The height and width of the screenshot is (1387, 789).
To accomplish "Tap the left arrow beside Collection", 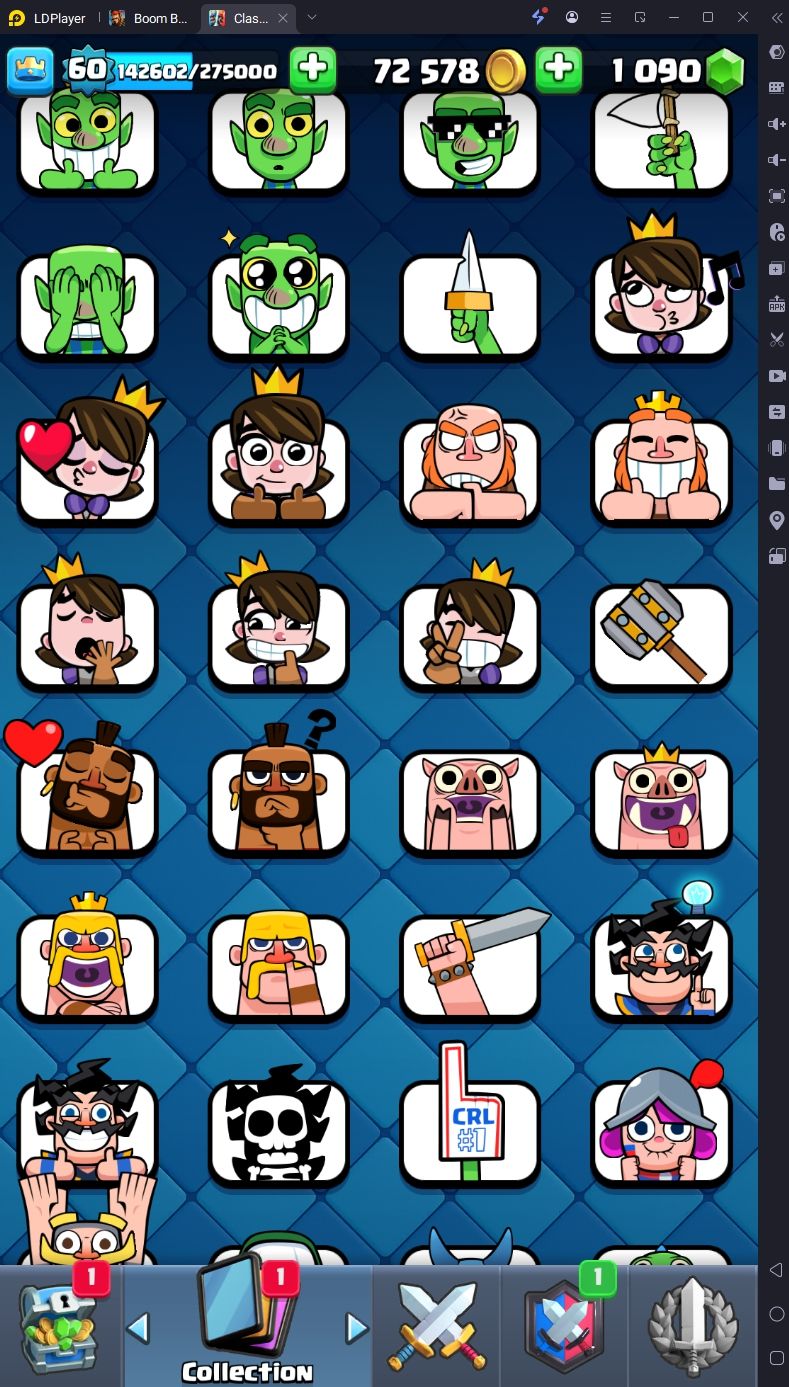I will [x=138, y=1328].
